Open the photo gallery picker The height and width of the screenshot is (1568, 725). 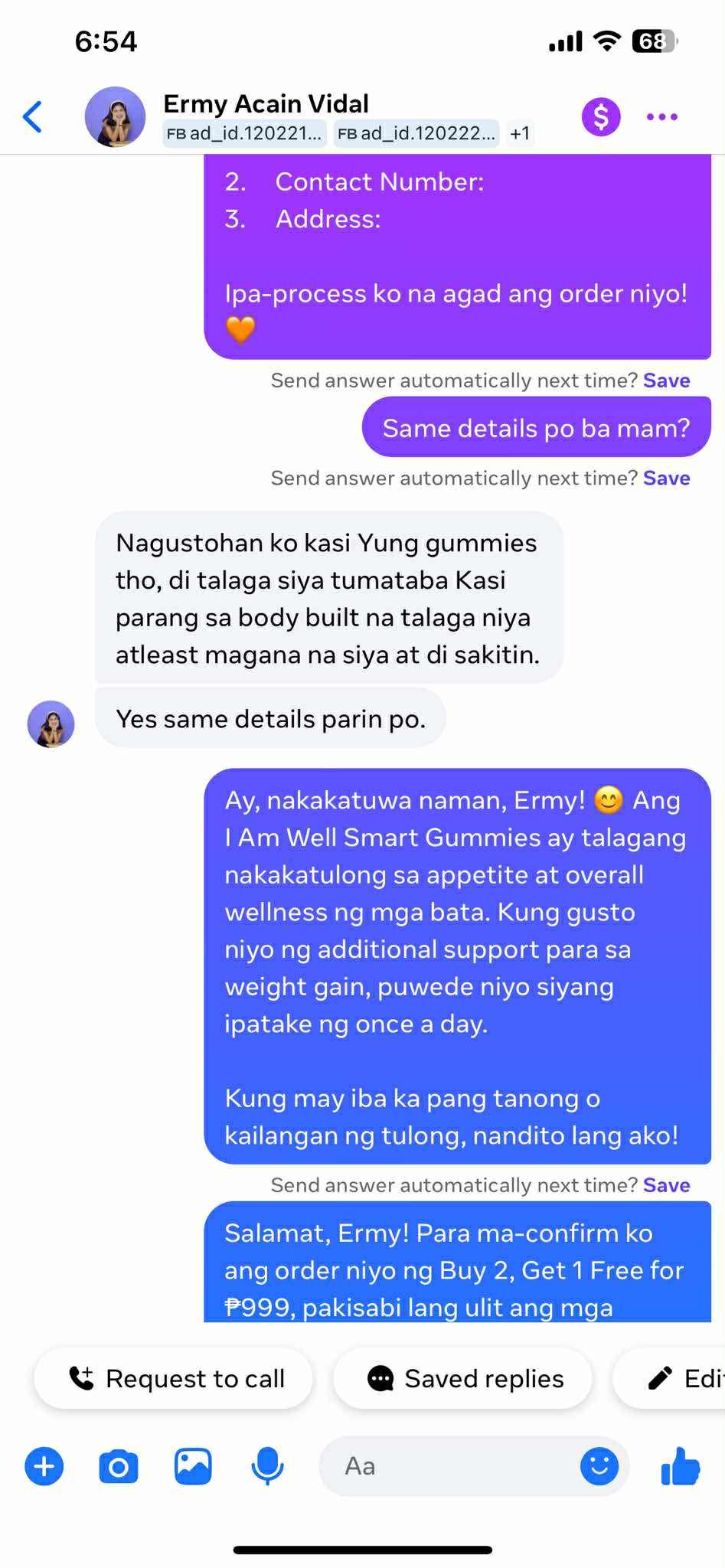coord(193,1466)
